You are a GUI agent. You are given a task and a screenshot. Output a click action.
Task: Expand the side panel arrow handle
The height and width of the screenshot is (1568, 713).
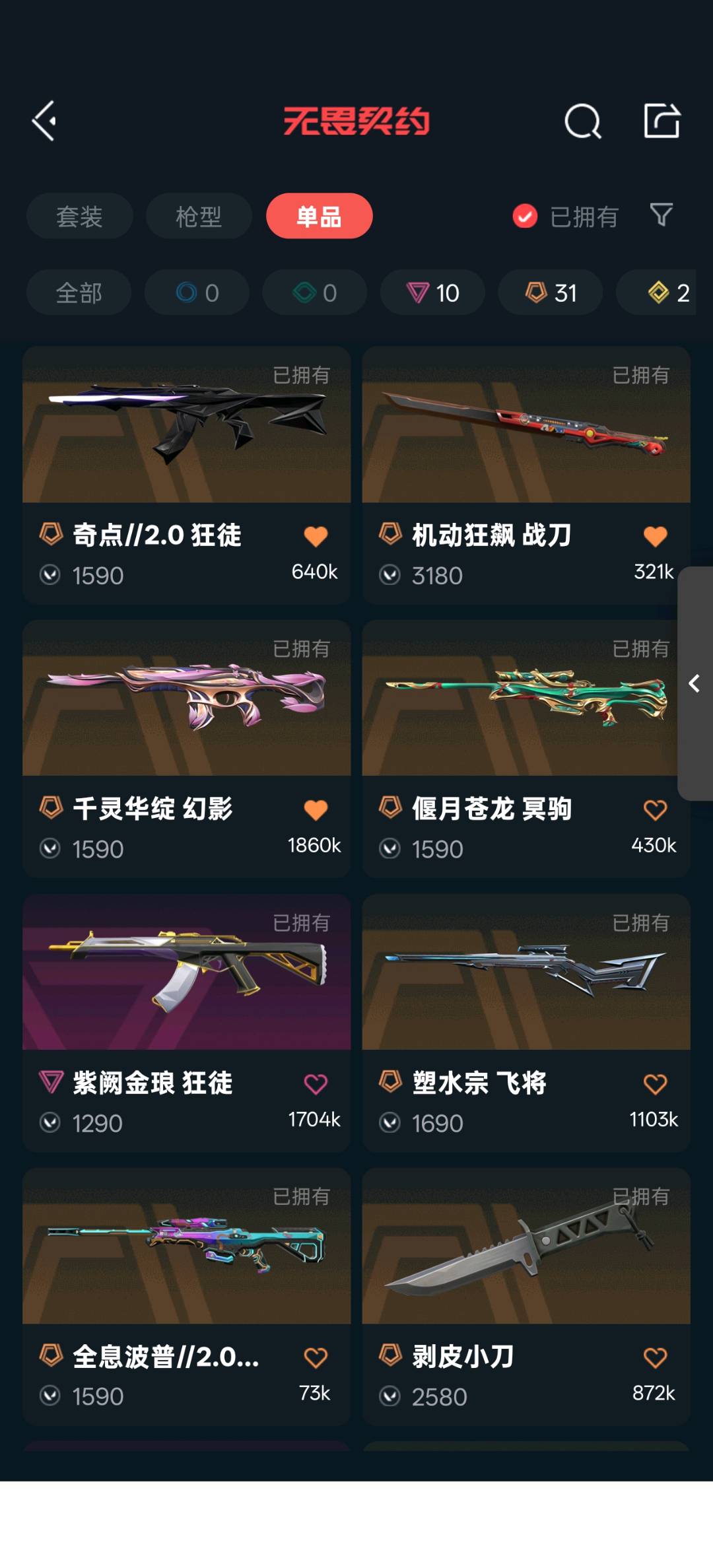[695, 683]
